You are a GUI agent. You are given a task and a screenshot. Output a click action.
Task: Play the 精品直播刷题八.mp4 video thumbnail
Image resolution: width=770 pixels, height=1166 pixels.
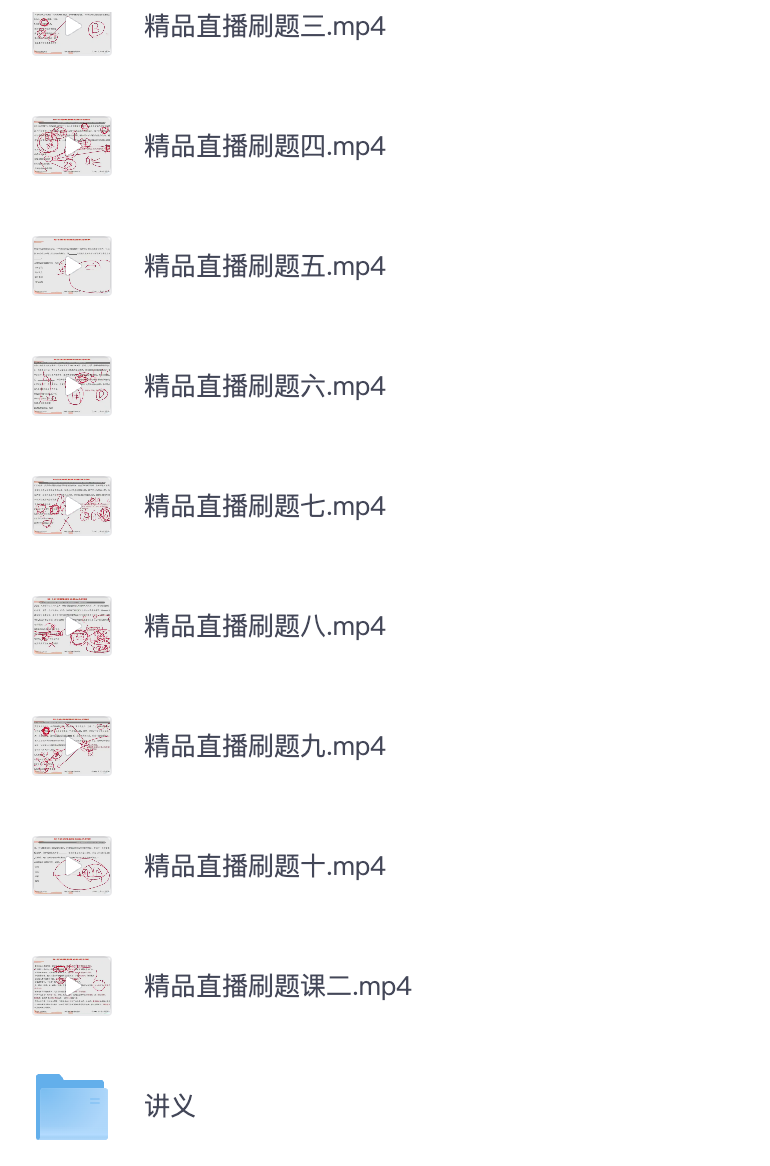click(71, 626)
